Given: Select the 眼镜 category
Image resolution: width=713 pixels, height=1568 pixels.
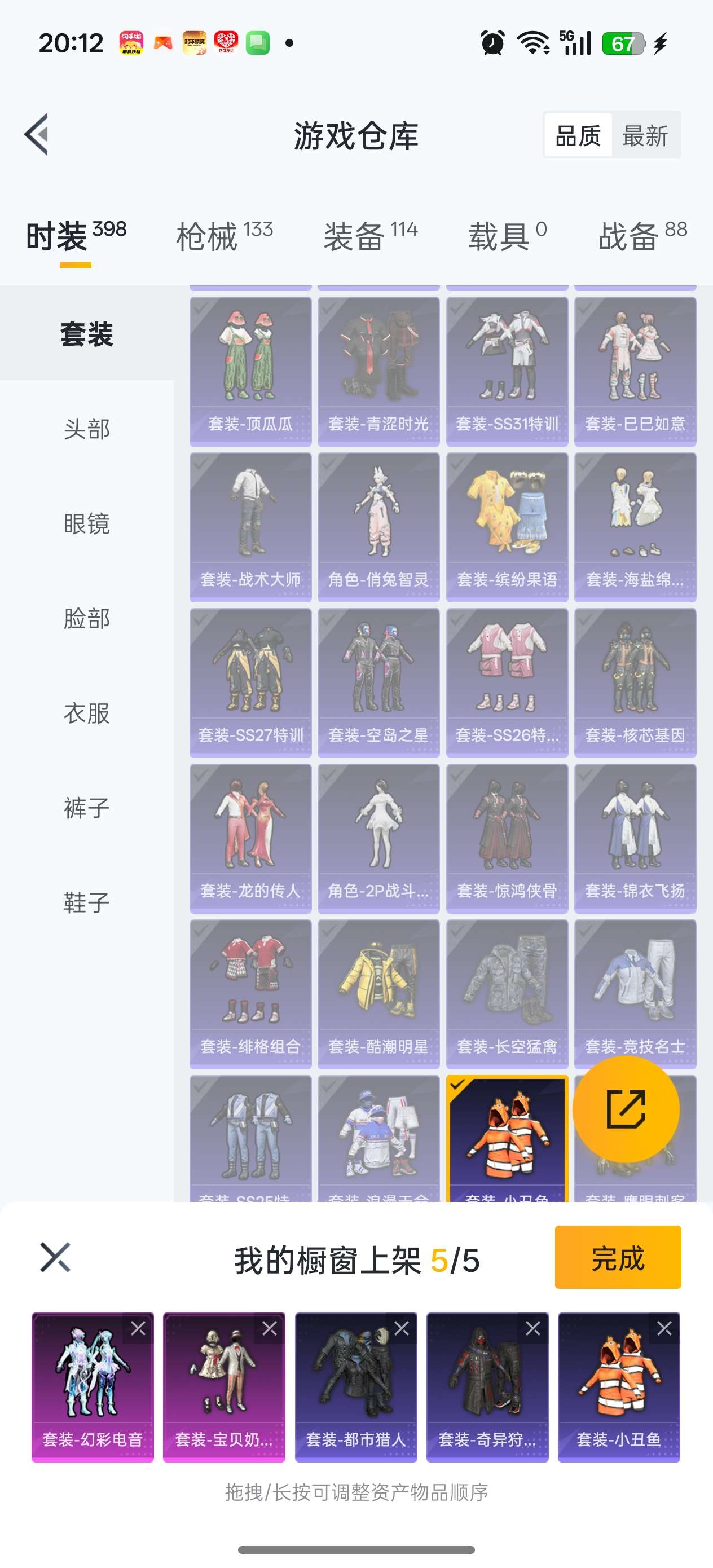Looking at the screenshot, I should [86, 523].
